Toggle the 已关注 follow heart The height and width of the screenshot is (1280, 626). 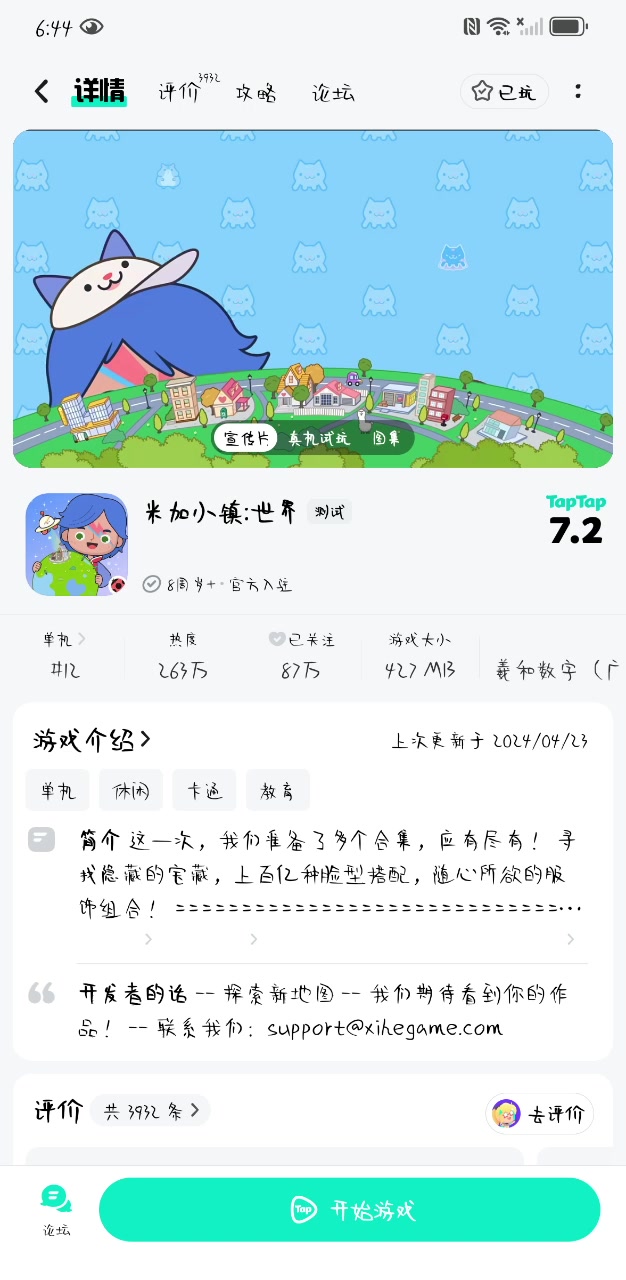[277, 639]
